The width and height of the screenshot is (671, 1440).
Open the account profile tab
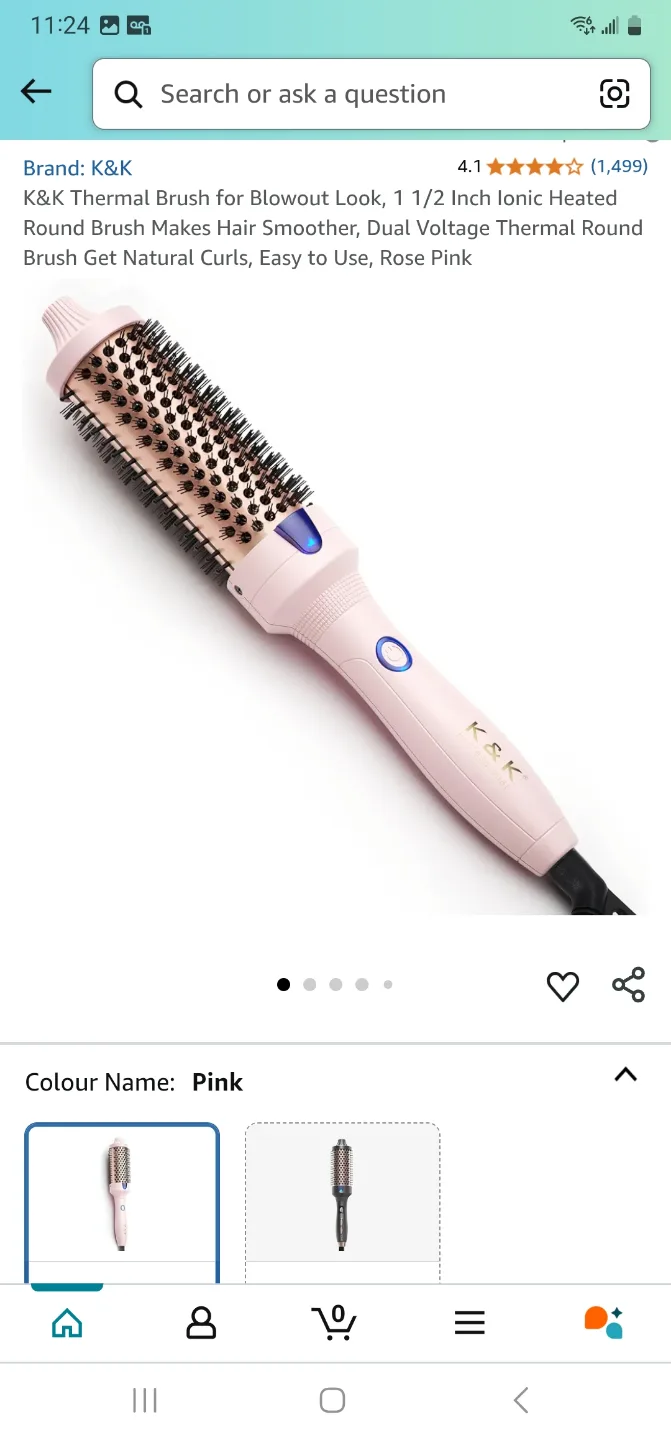(201, 1323)
